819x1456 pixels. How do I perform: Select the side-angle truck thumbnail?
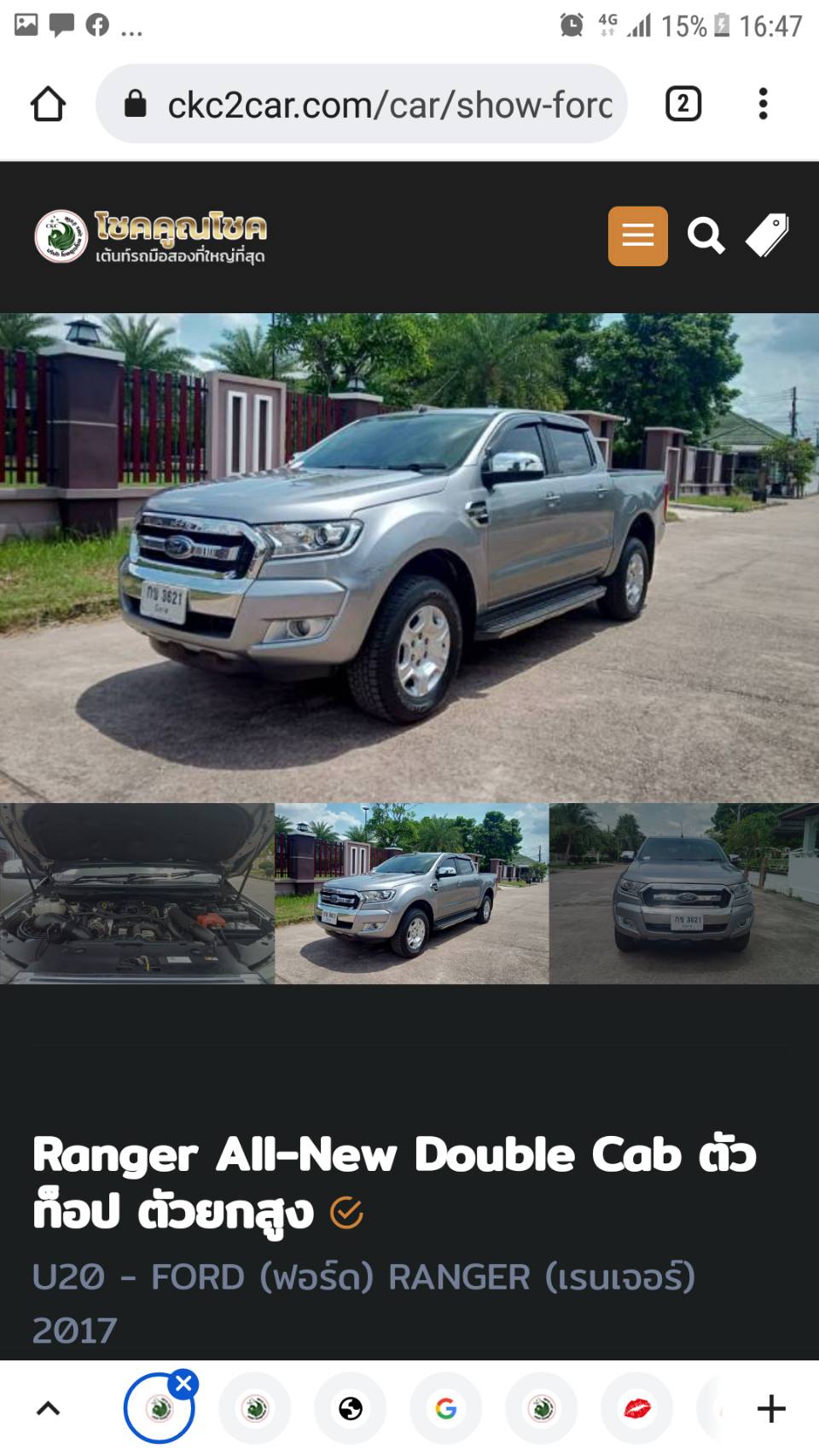pos(411,894)
